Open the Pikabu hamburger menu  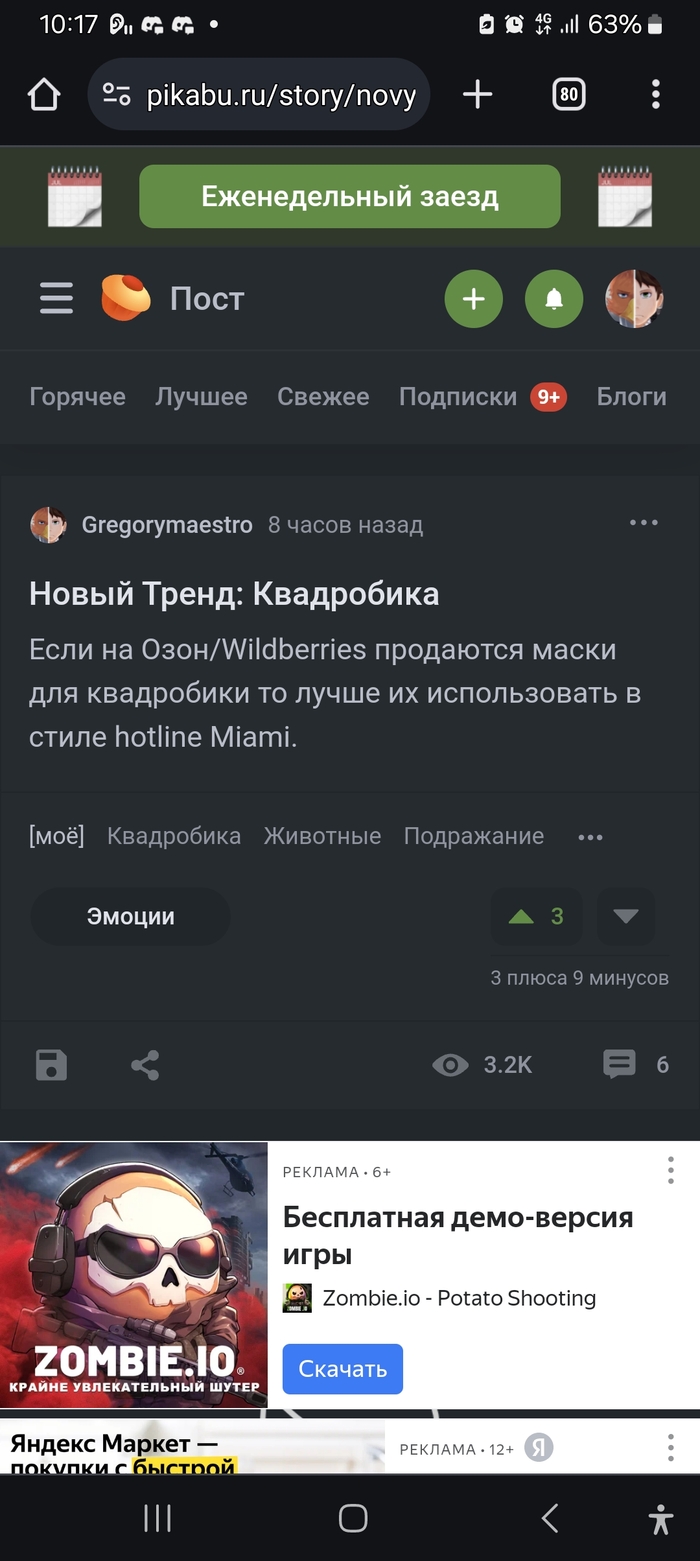56,298
